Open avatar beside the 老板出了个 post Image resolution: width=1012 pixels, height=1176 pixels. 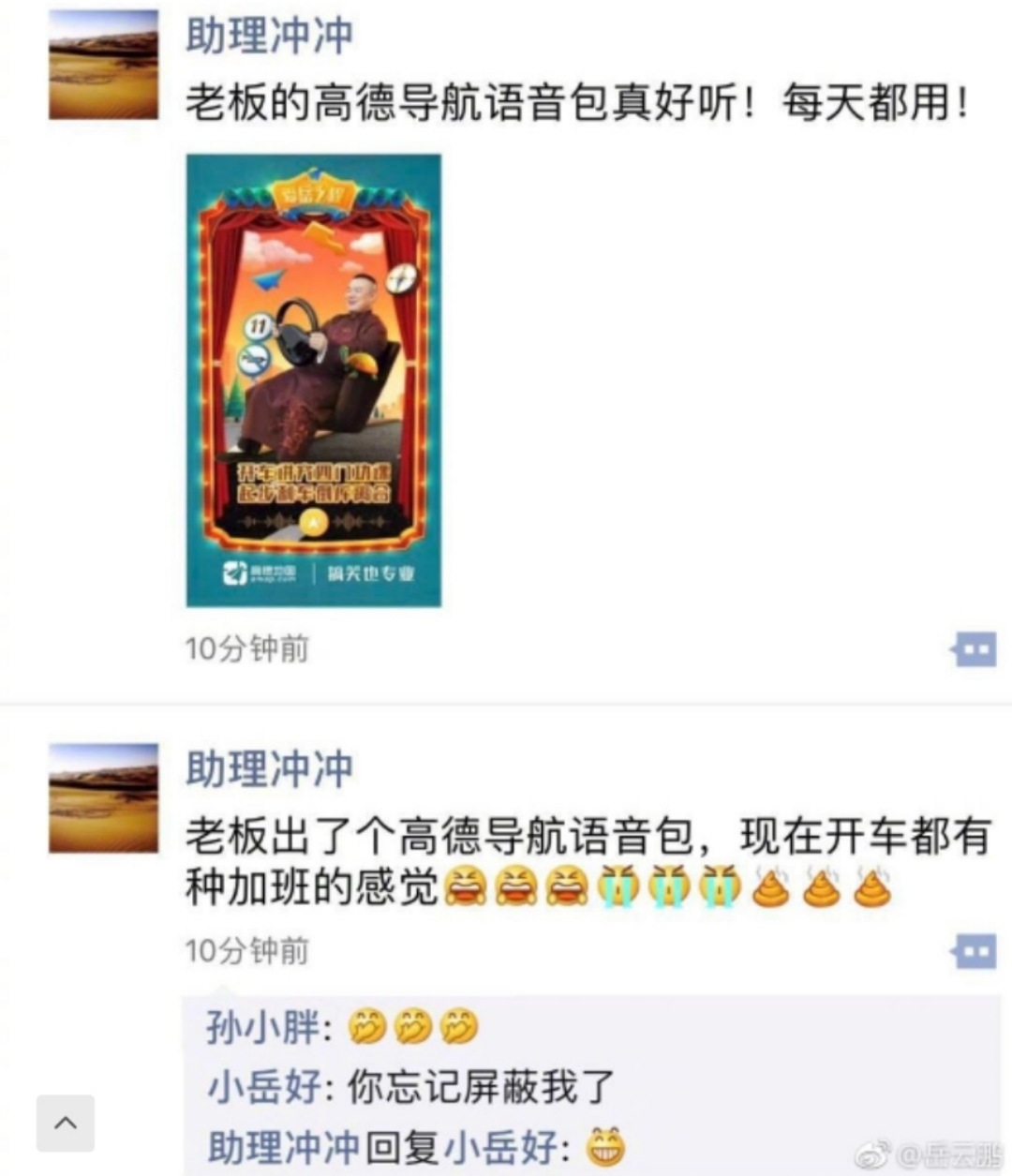point(103,797)
